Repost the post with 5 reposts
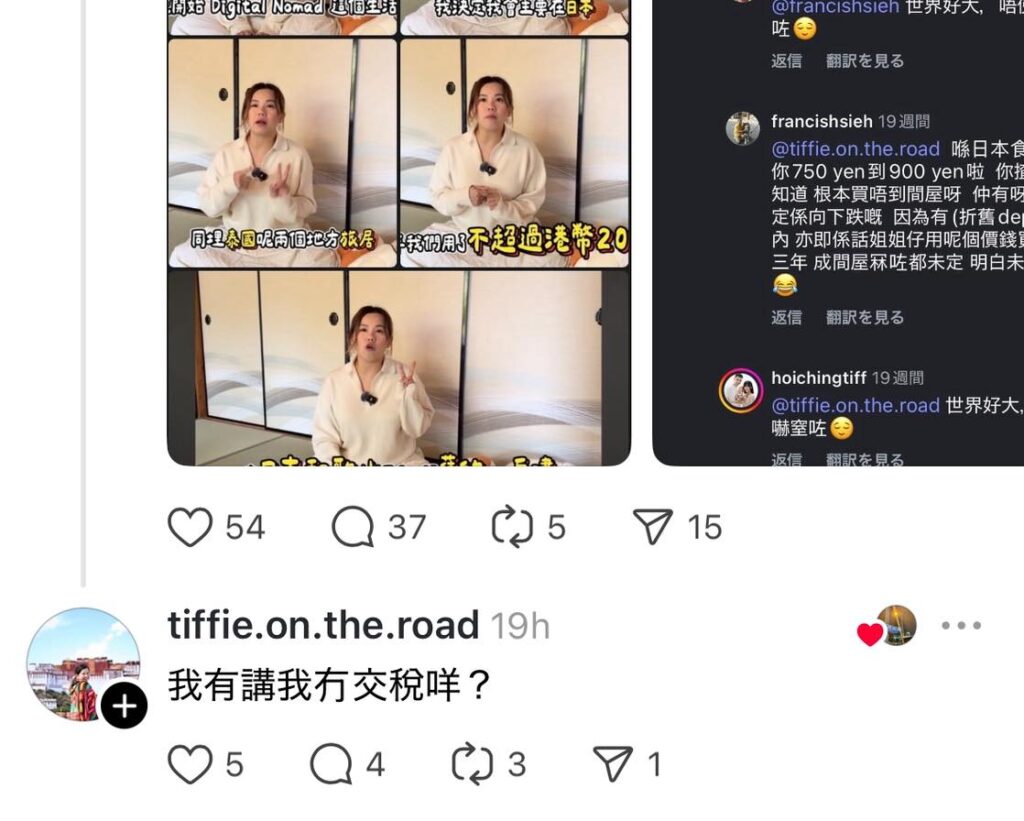The width and height of the screenshot is (1024, 821). [512, 527]
